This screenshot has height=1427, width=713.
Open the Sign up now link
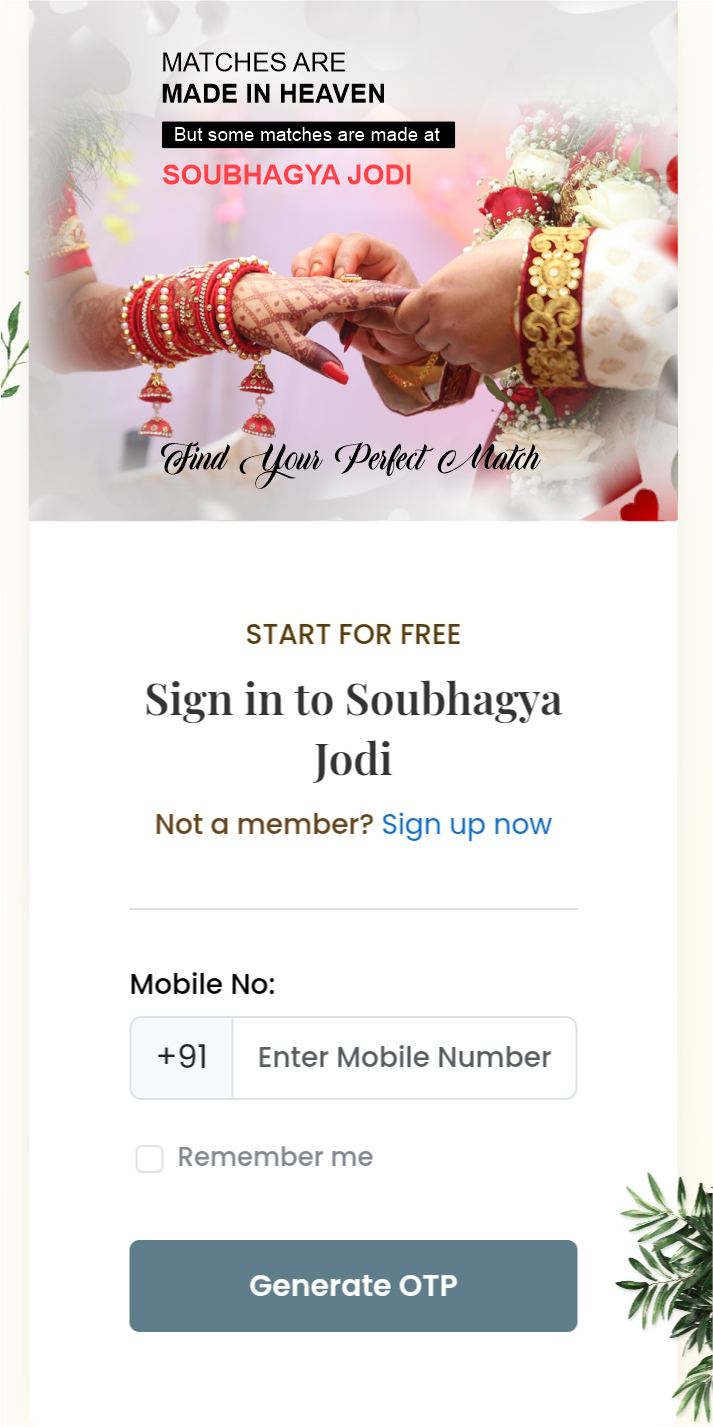pyautogui.click(x=466, y=825)
